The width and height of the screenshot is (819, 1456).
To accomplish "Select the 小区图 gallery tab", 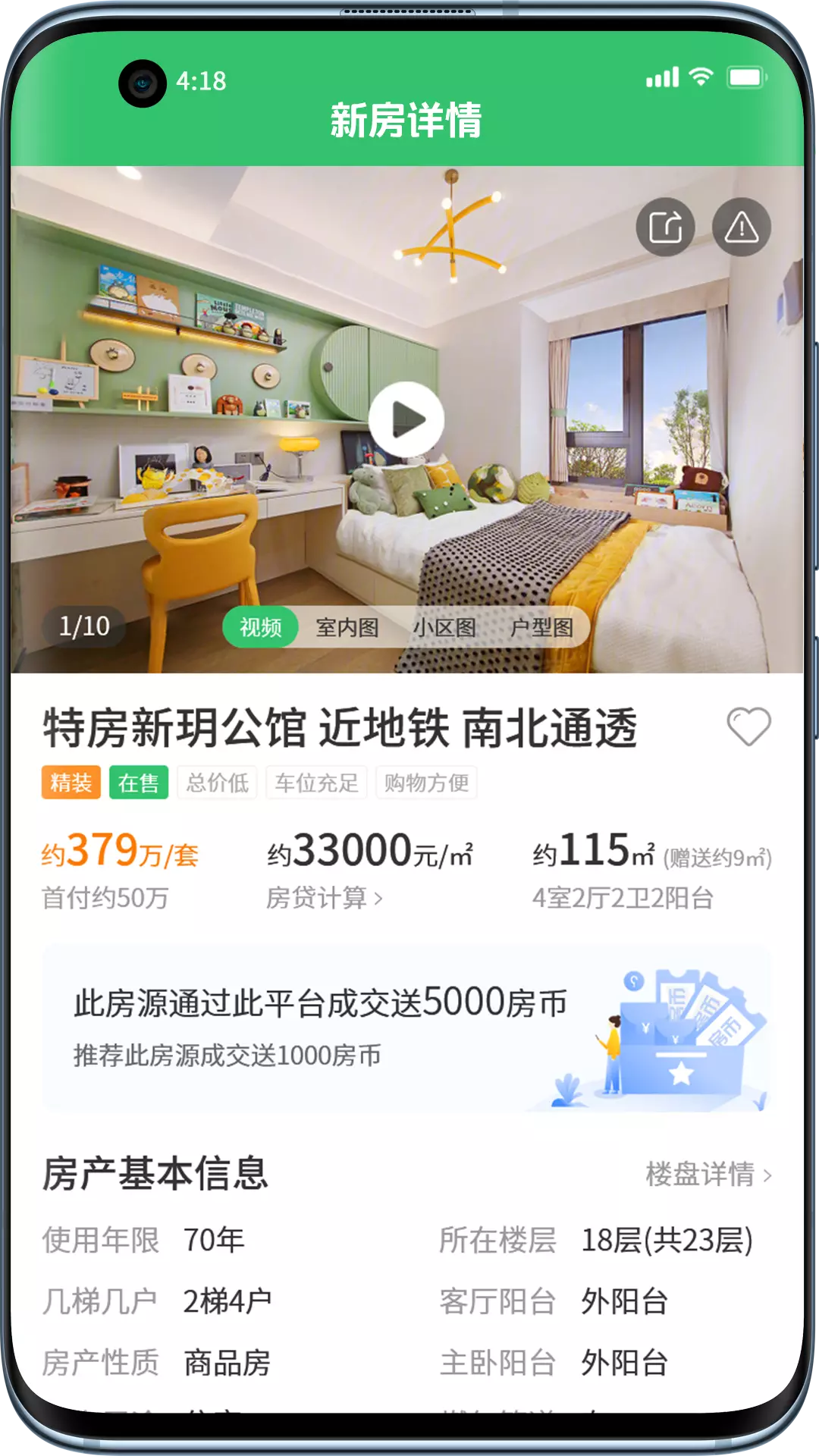I will [x=444, y=627].
